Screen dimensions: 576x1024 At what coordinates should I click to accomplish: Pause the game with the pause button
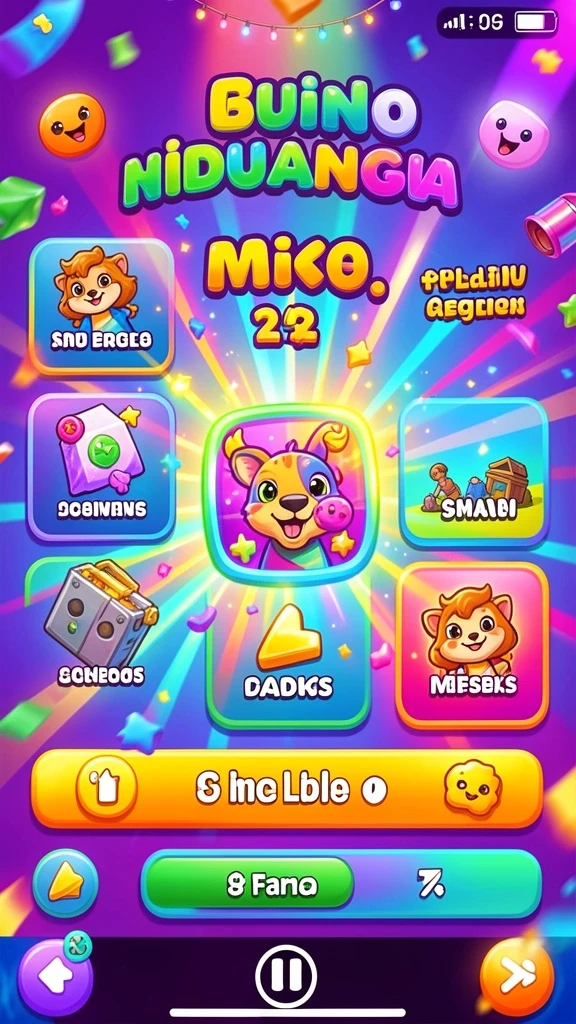click(285, 977)
